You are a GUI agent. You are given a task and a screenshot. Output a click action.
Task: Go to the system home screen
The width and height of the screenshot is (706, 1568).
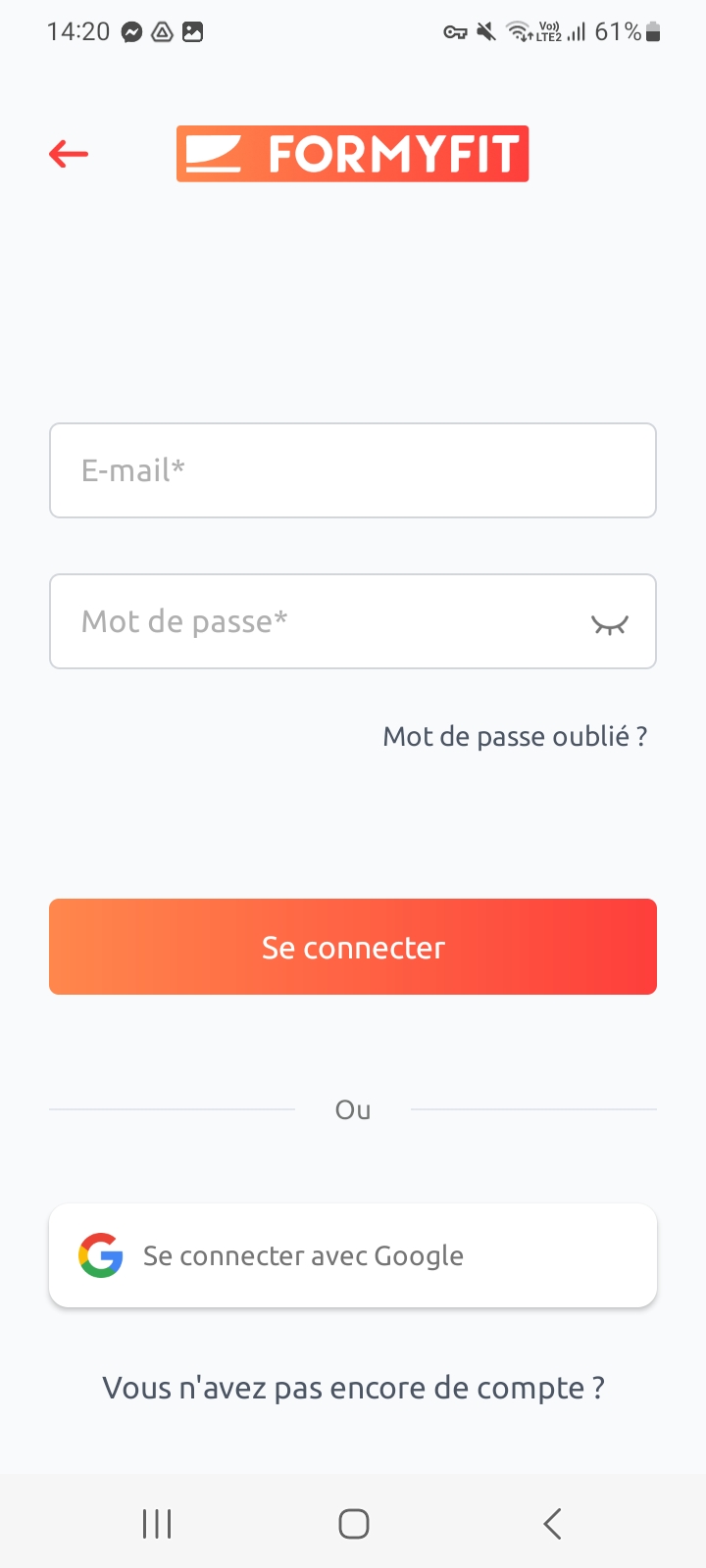click(353, 1524)
